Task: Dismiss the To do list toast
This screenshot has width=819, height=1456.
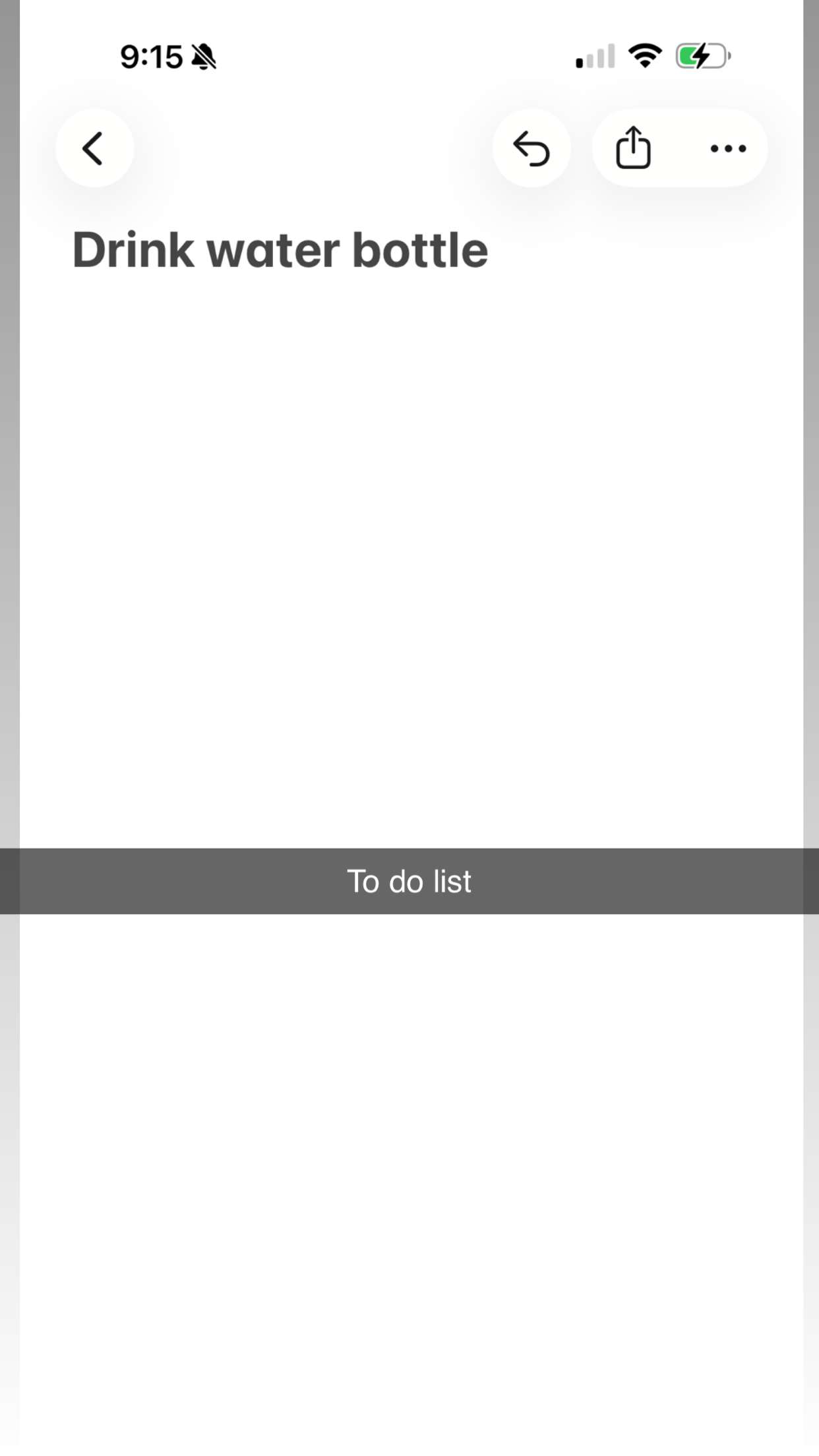Action: [409, 881]
